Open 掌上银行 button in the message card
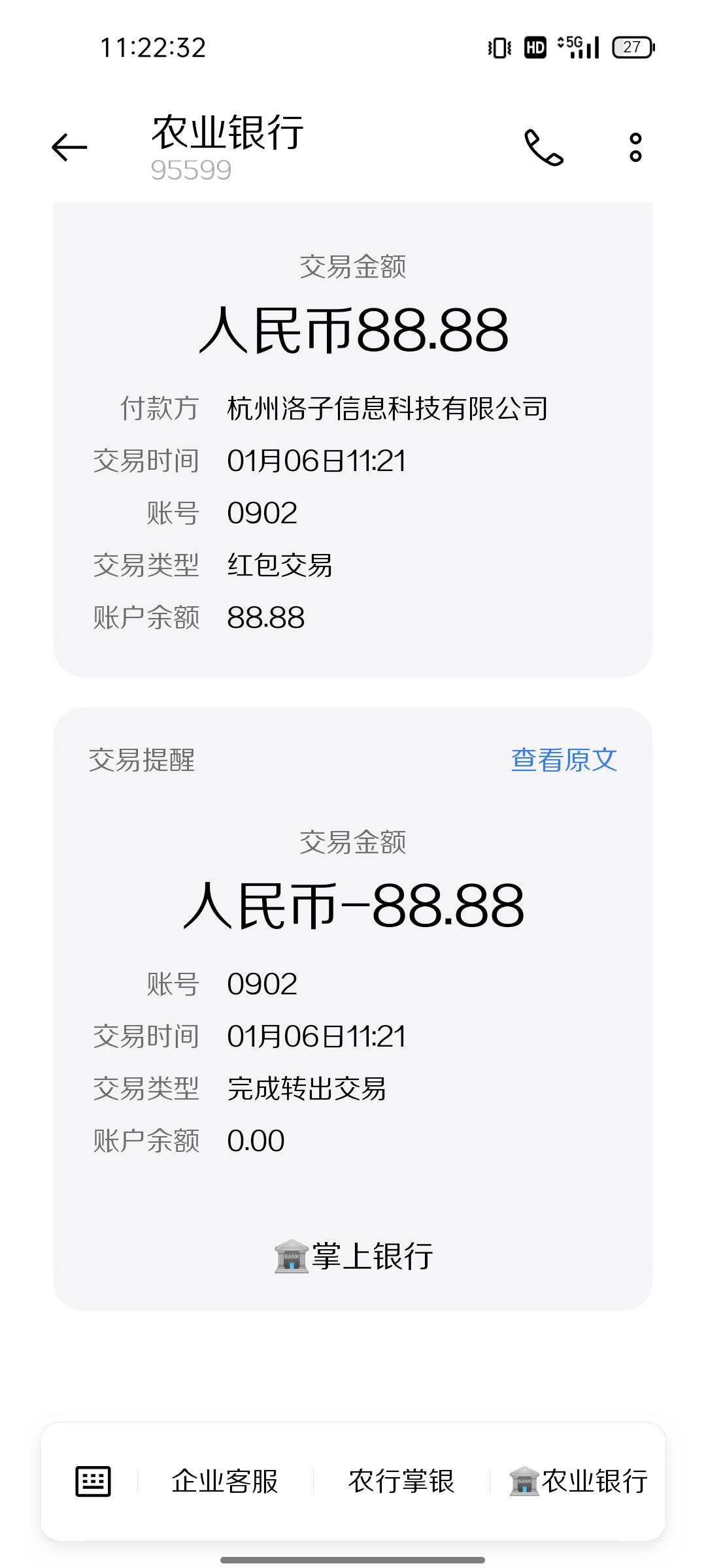Image resolution: width=706 pixels, height=1568 pixels. tap(353, 1256)
